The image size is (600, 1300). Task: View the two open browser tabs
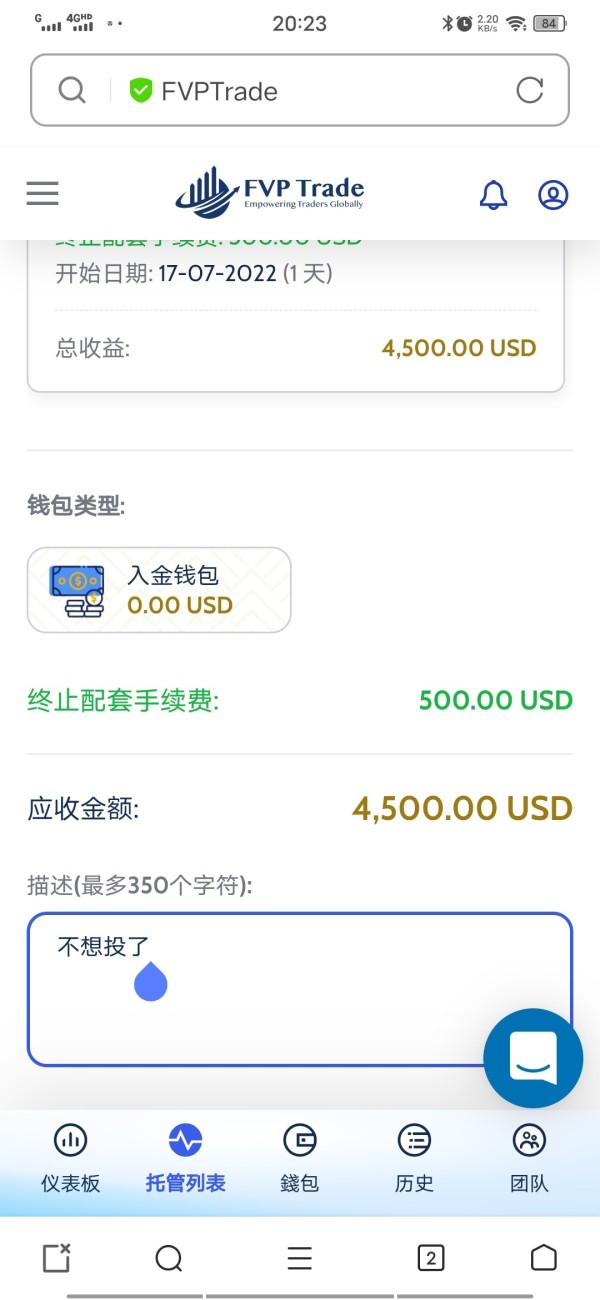[430, 1258]
